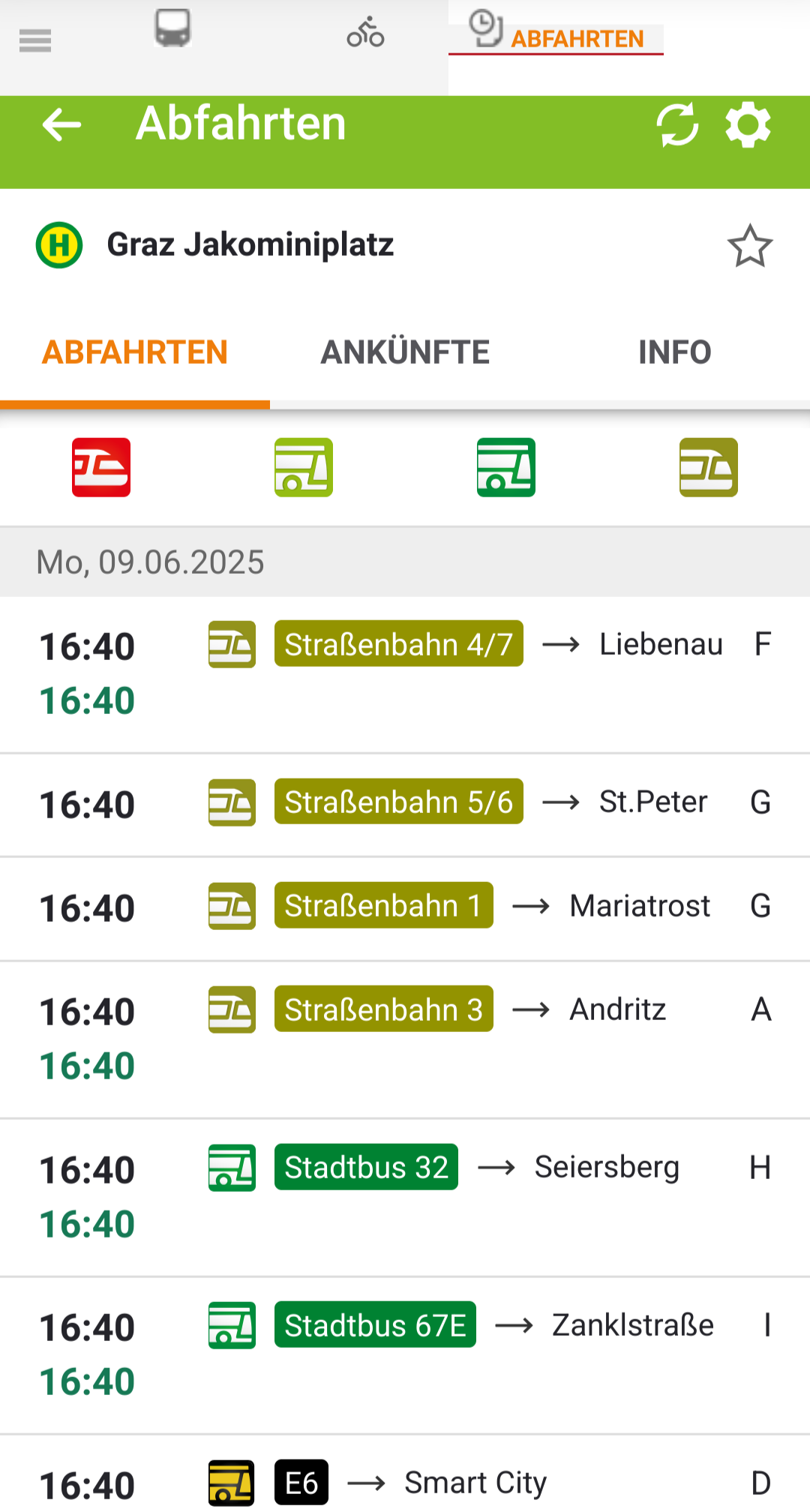Refresh the departures list
The width and height of the screenshot is (810, 1512).
[x=677, y=124]
